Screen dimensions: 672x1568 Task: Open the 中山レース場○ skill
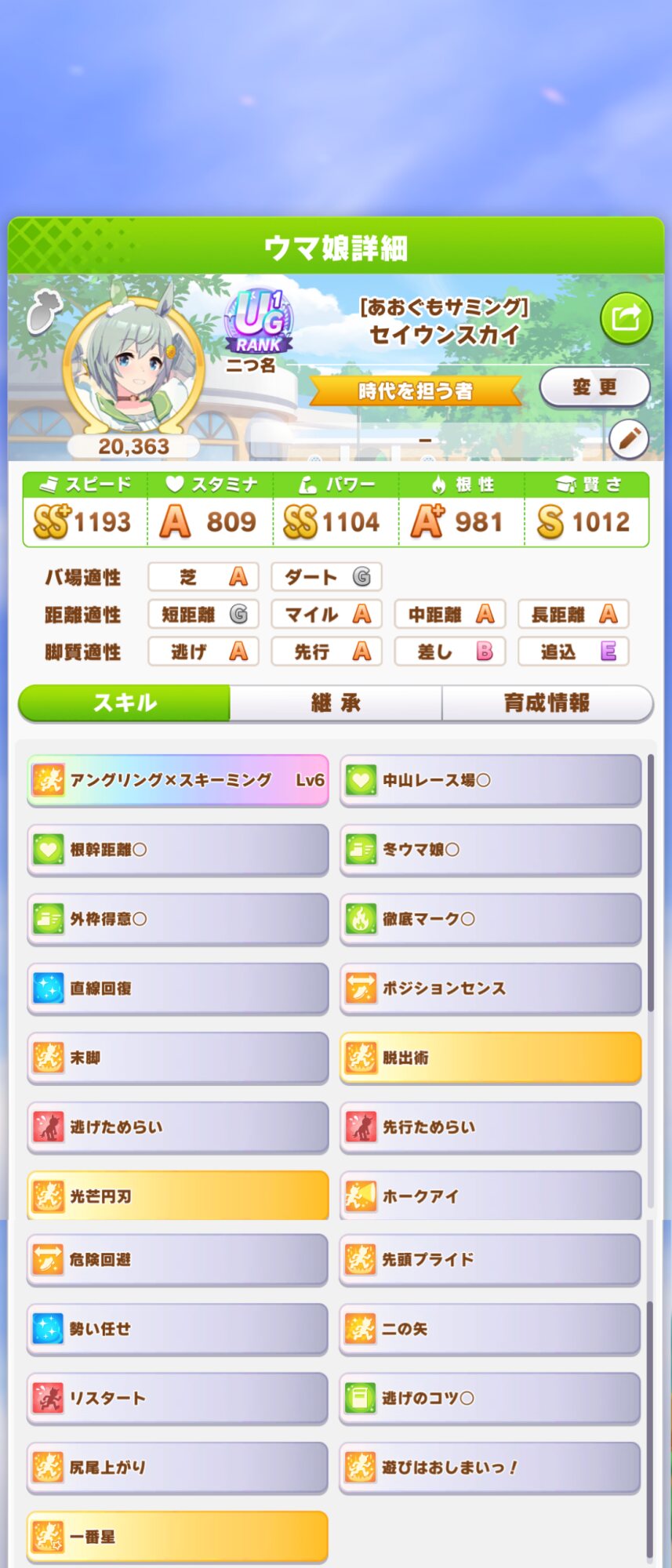(x=490, y=781)
